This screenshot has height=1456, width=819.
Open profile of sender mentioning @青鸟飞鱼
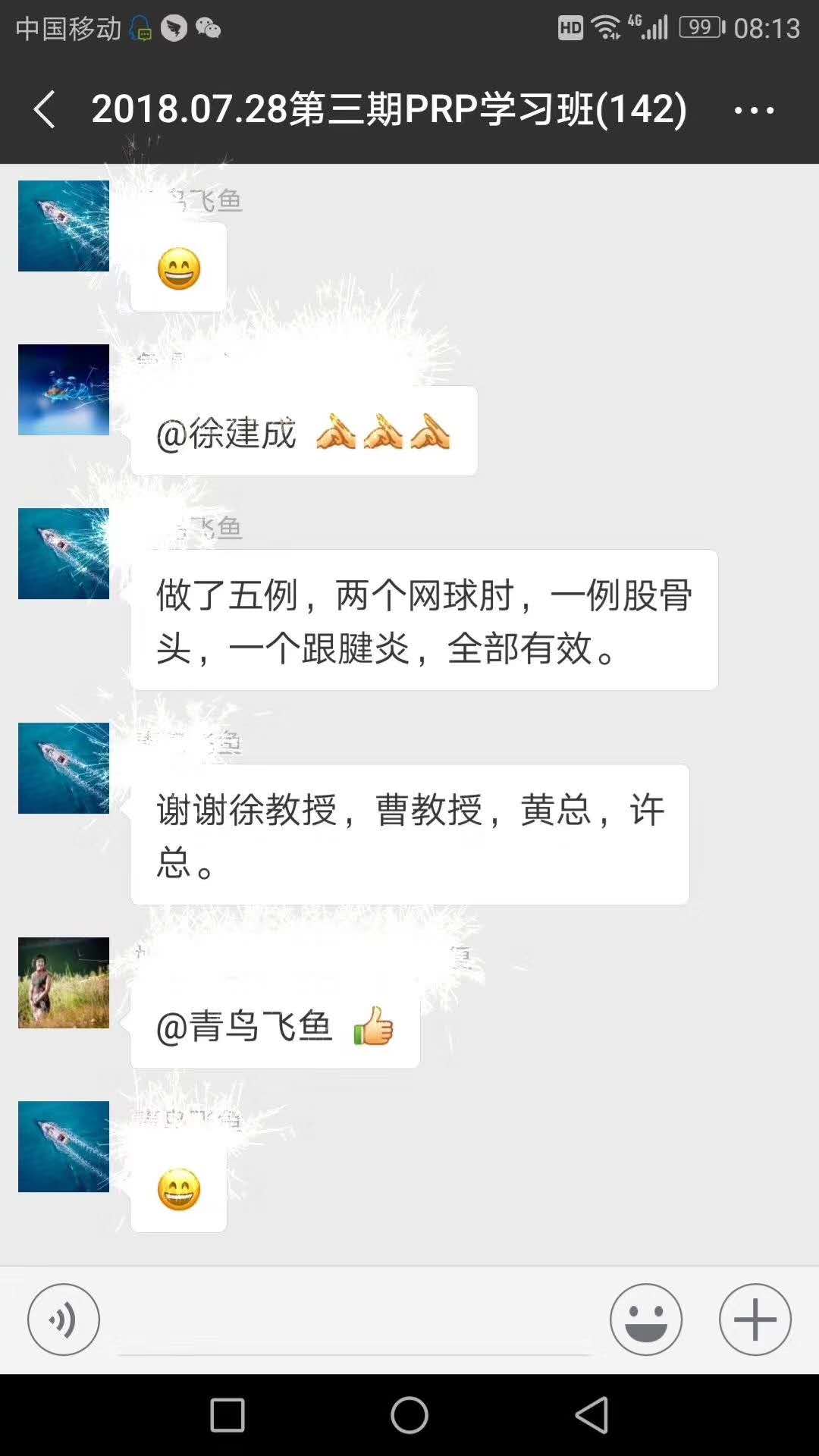pyautogui.click(x=64, y=983)
